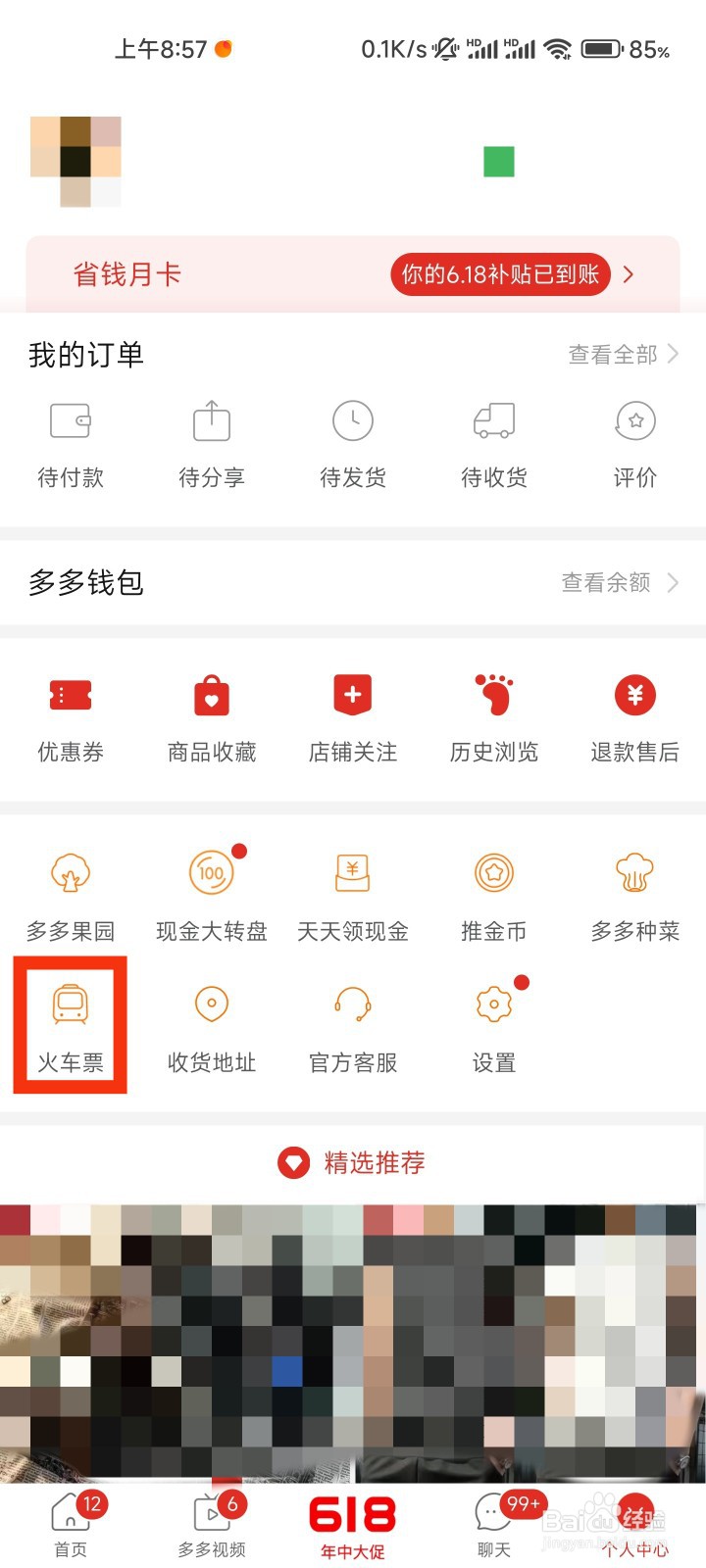Open 店铺关注 followed shops
706x1568 pixels.
pyautogui.click(x=353, y=718)
